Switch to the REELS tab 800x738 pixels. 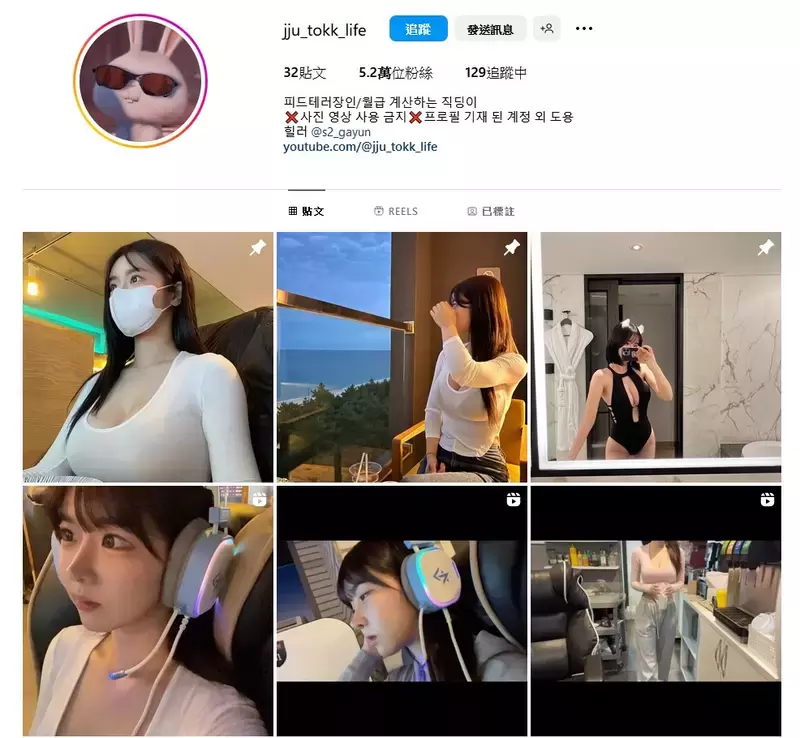[x=396, y=211]
